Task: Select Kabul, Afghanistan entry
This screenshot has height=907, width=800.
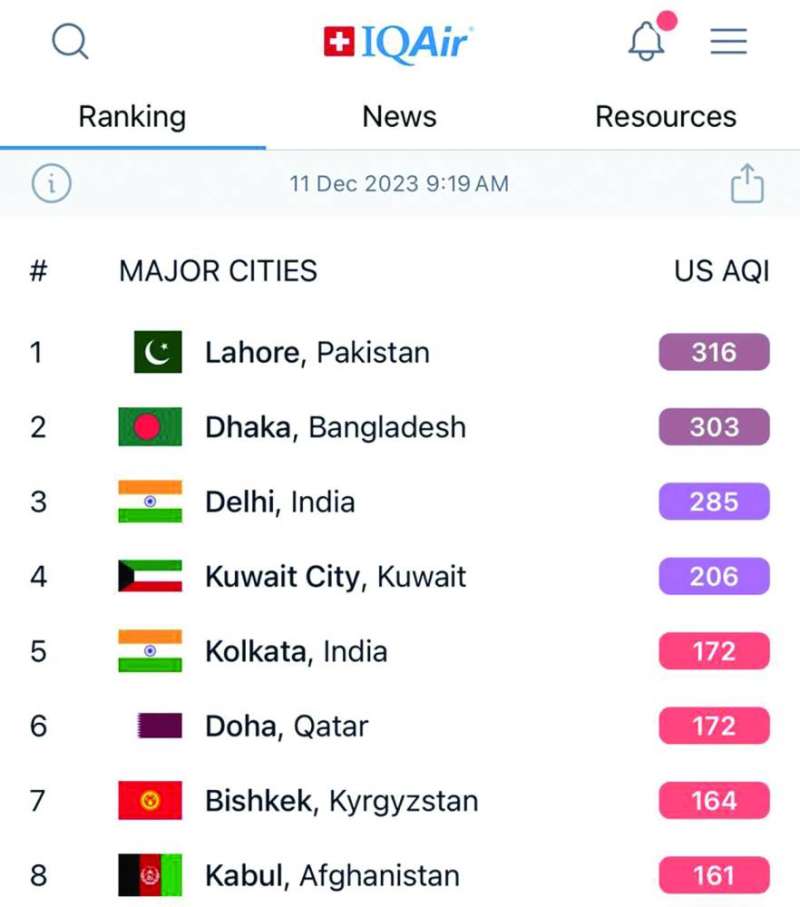Action: point(332,876)
